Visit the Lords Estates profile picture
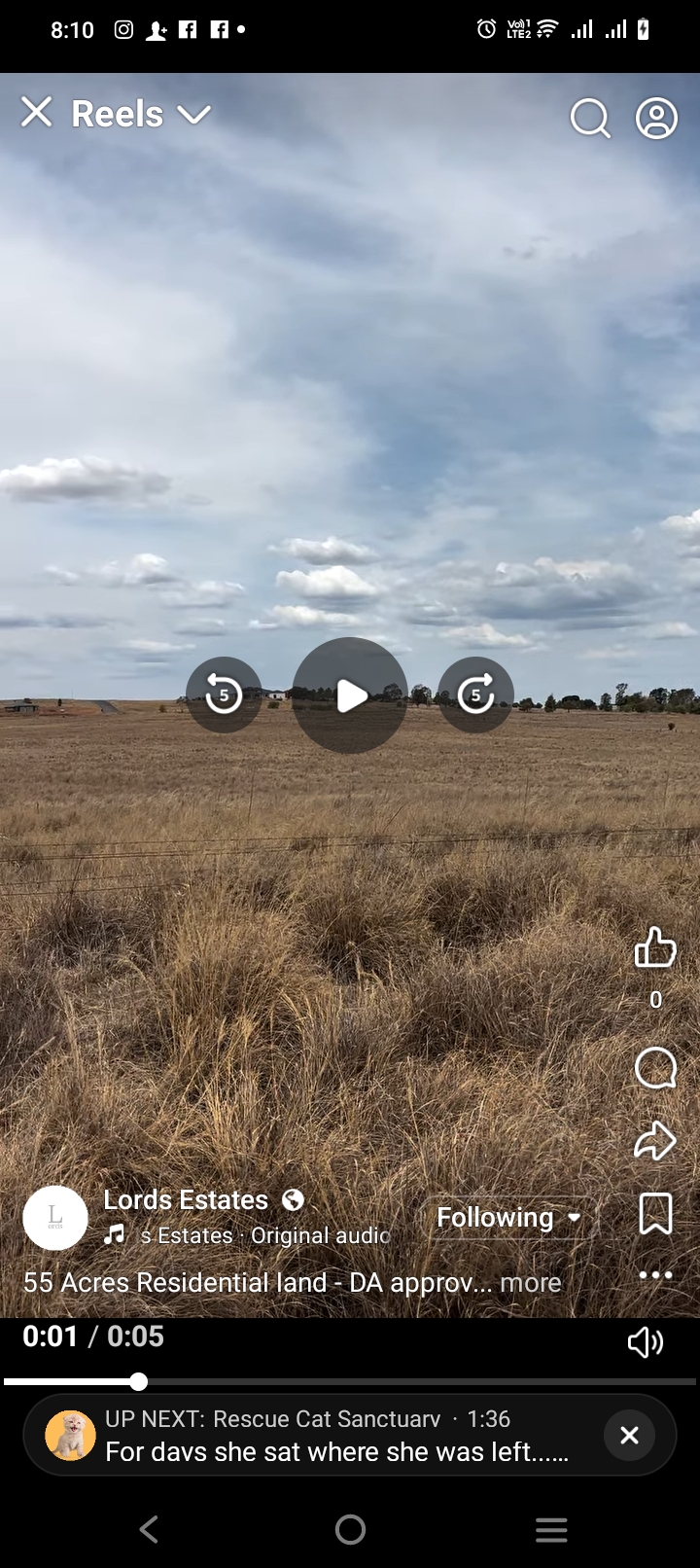Viewport: 700px width, 1568px height. [x=55, y=1218]
